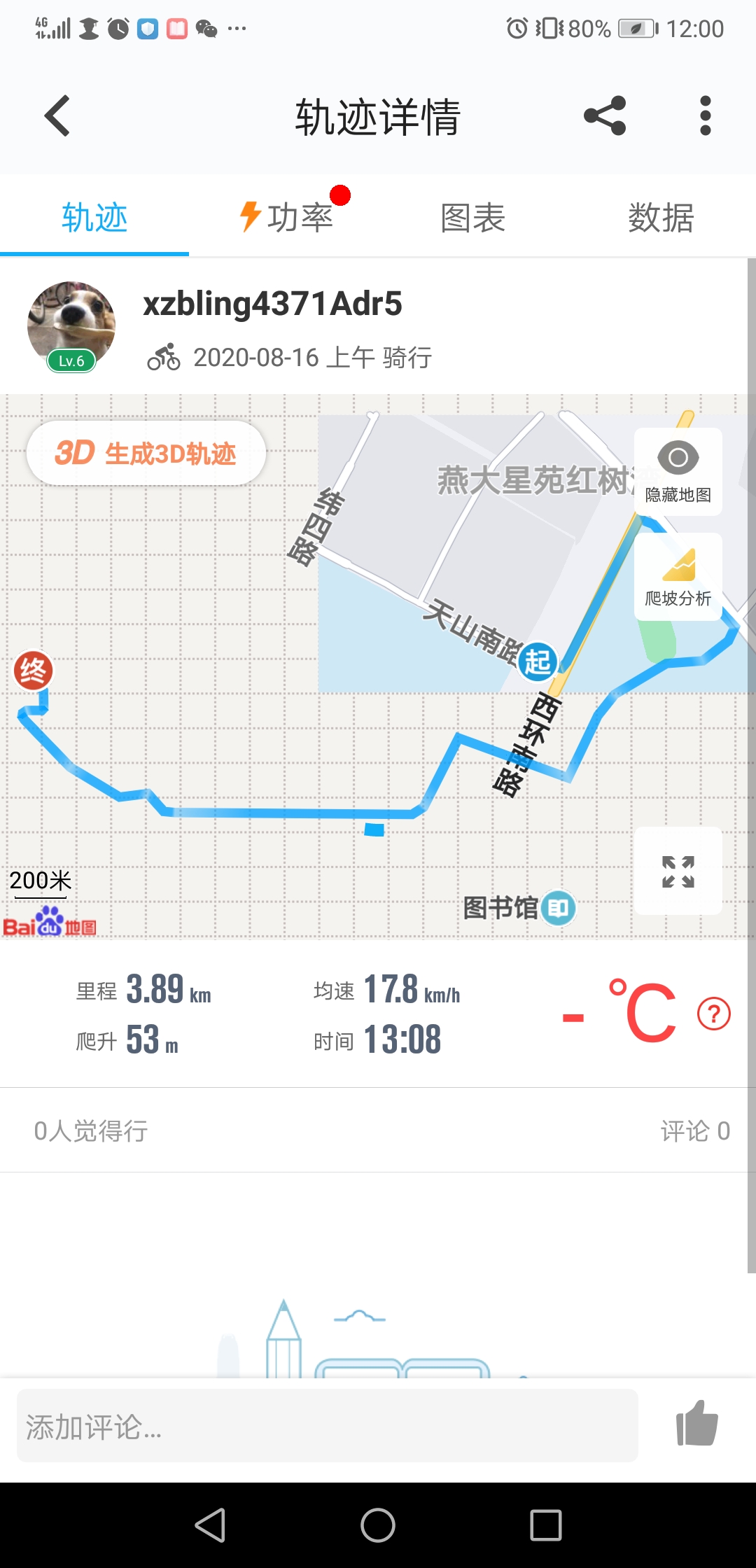
Task: View comments via 评论 0
Action: pos(694,1130)
